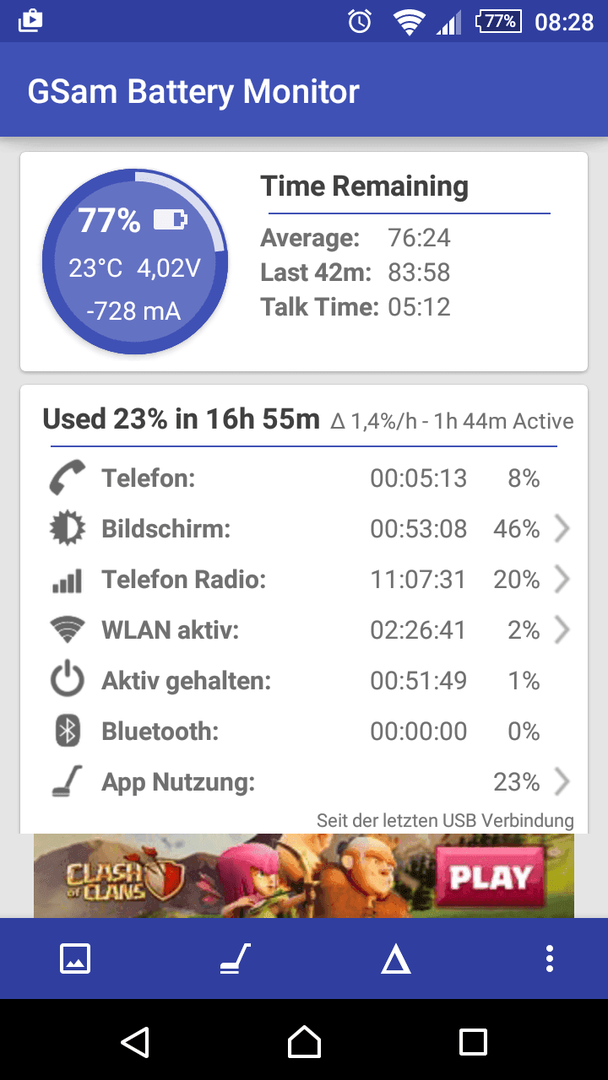Open the three-dot overflow menu
Screen dimensions: 608x1080
click(549, 958)
